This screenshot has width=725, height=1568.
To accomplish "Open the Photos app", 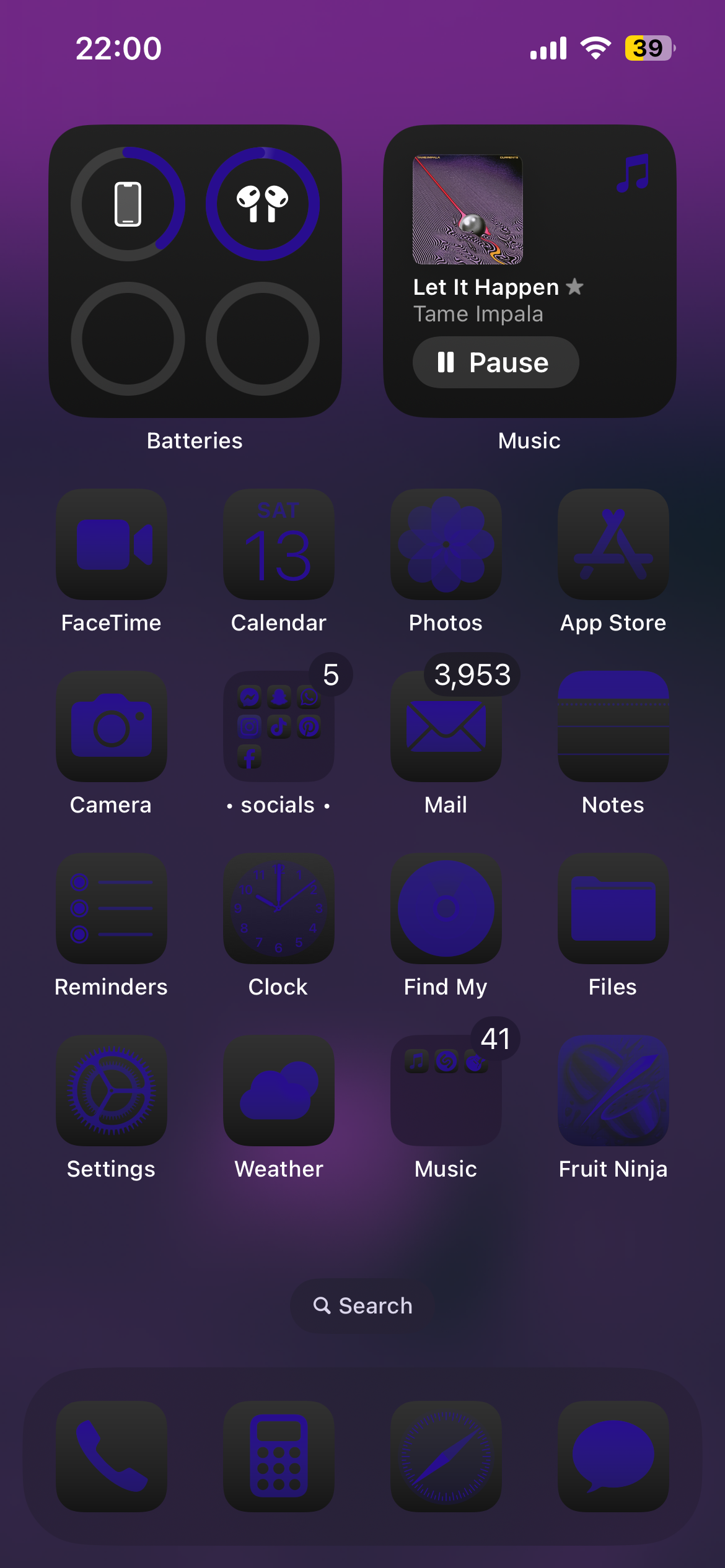I will (446, 544).
